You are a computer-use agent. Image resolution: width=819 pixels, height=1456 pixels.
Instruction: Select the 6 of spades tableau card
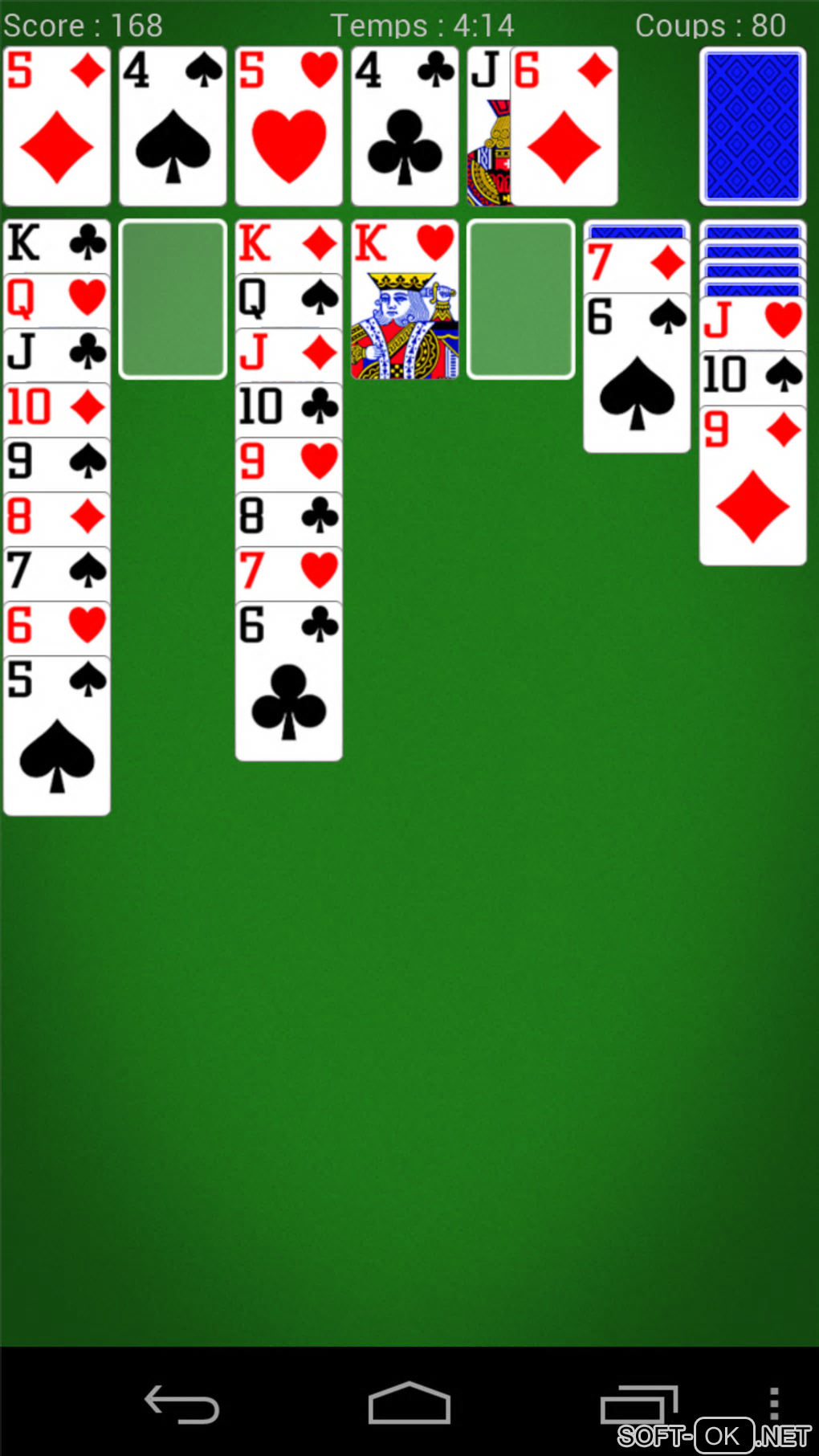point(637,371)
